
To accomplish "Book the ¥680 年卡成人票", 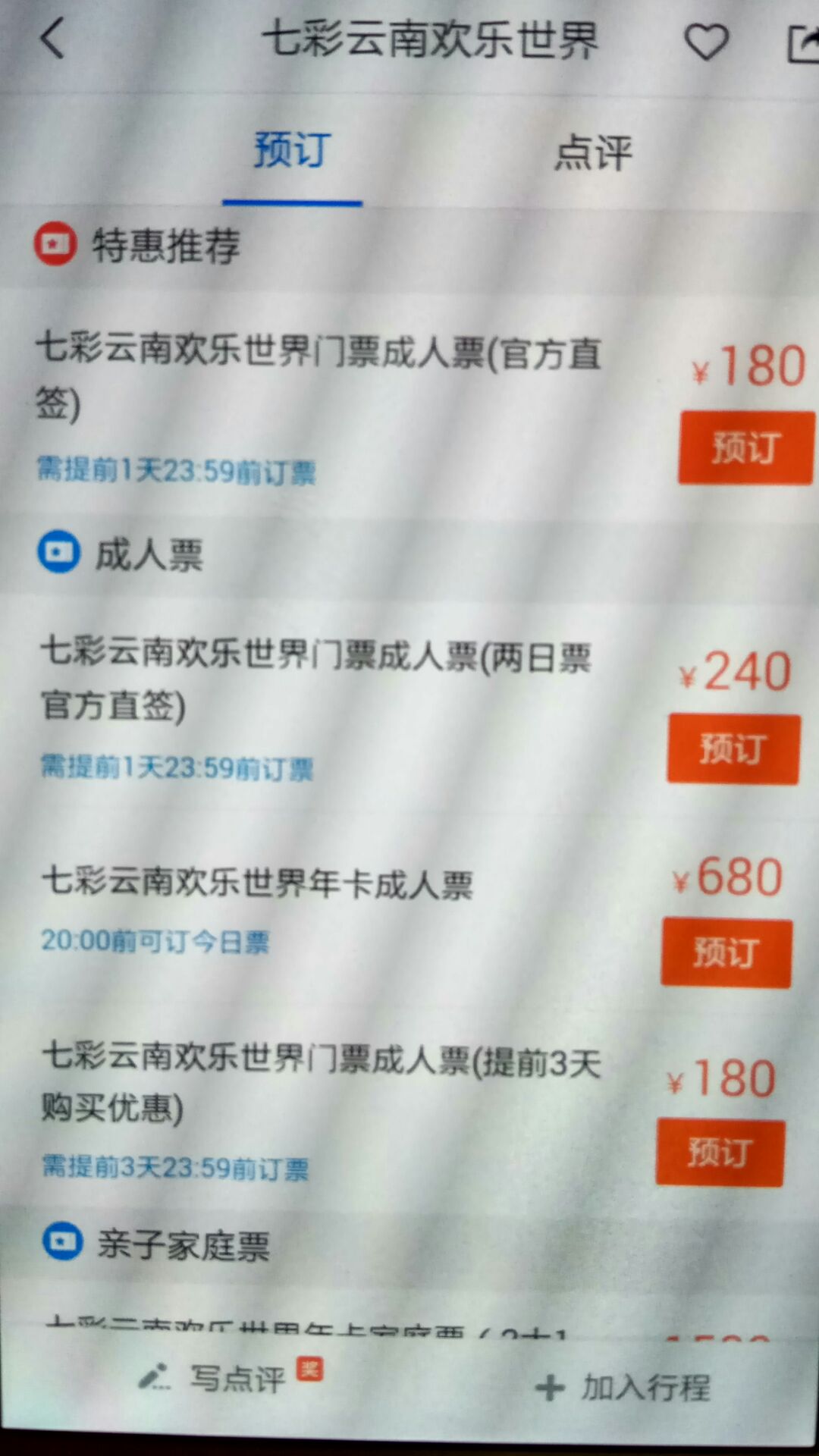I will point(726,953).
